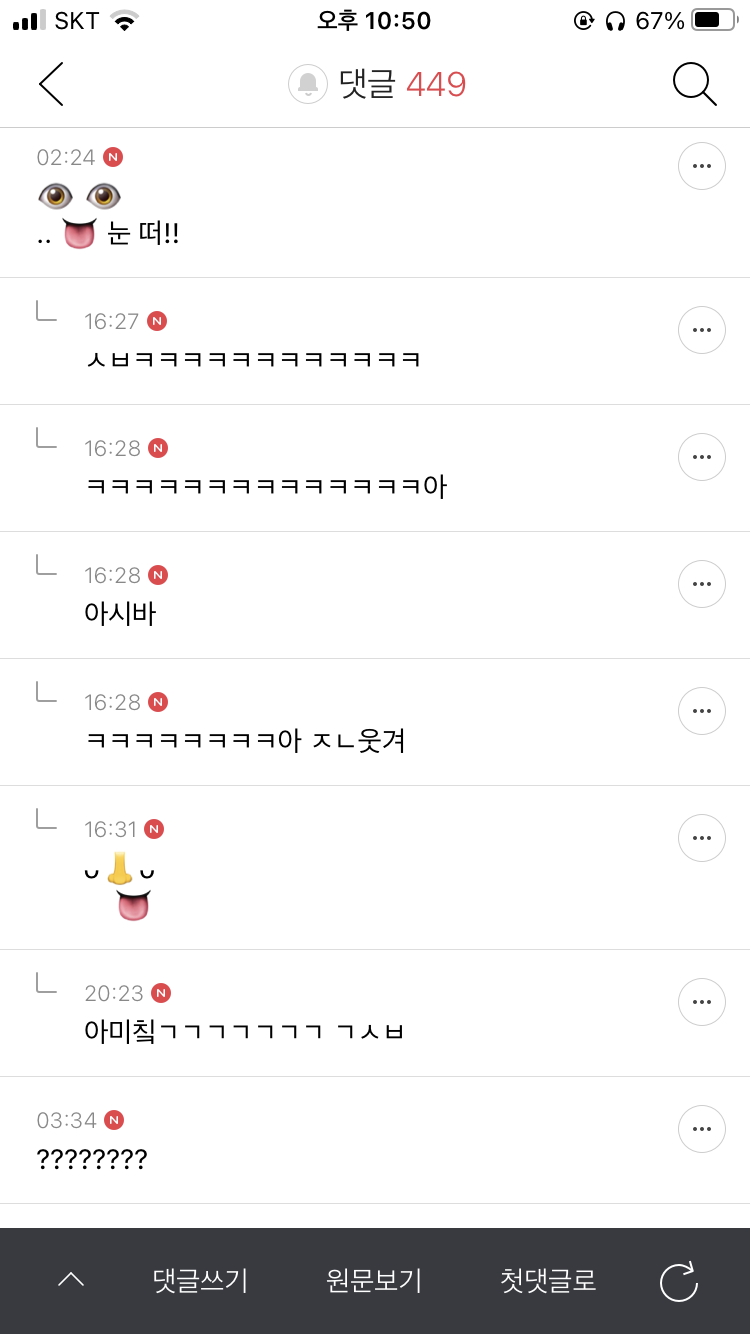Jump to top using the chevron icon

(x=68, y=1280)
